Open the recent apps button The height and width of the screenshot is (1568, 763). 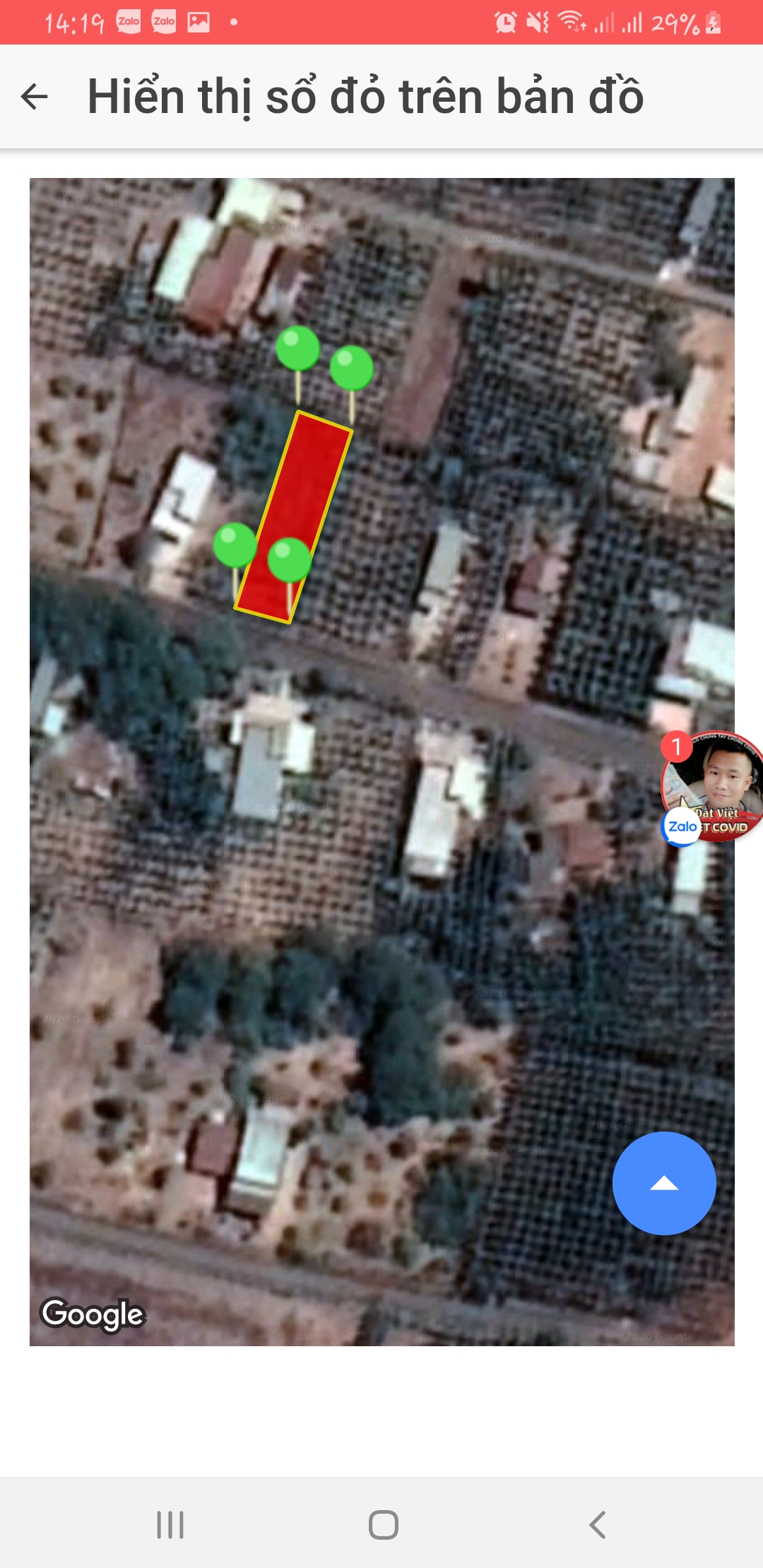tap(170, 1525)
